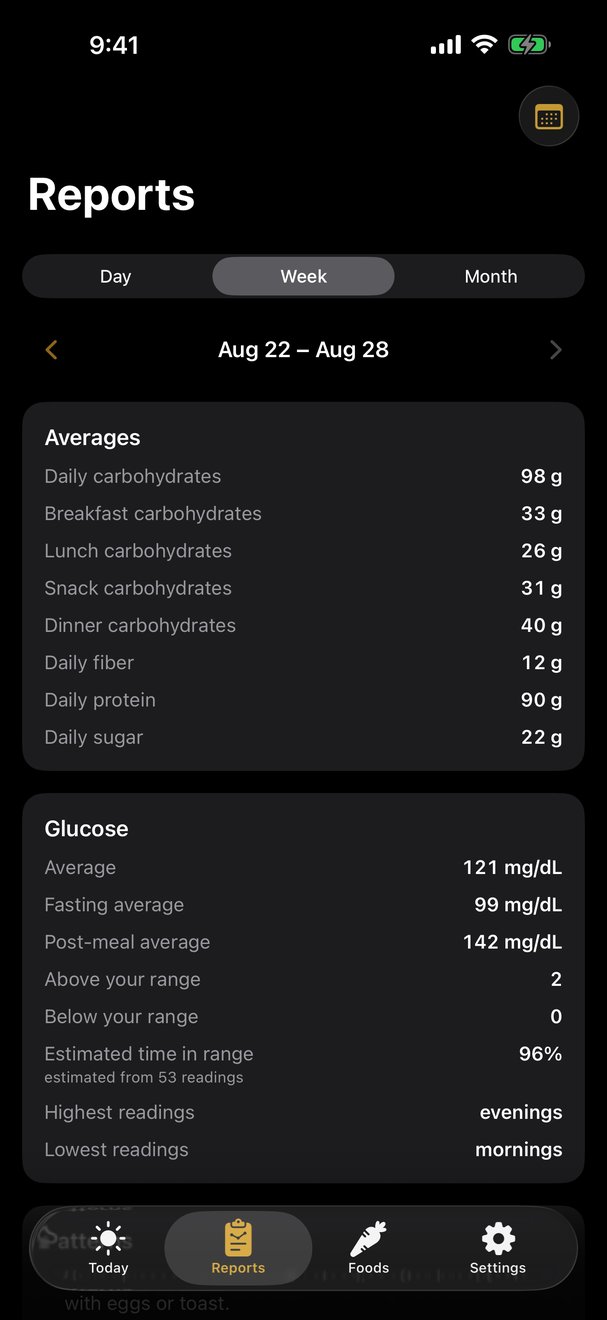The height and width of the screenshot is (1320, 607).
Task: Select the Week segment
Action: click(x=303, y=277)
